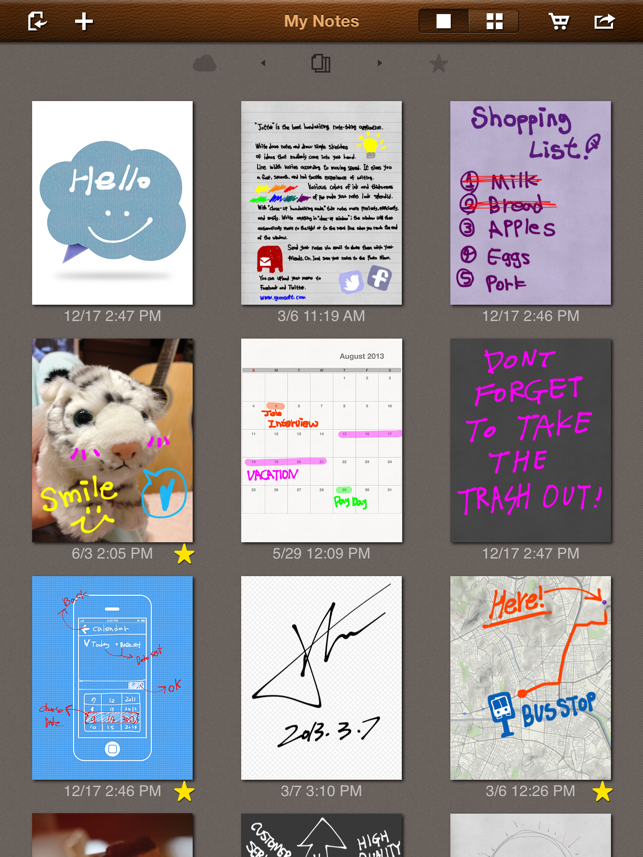Open the Shopping List note
643x857 pixels.
coord(530,203)
